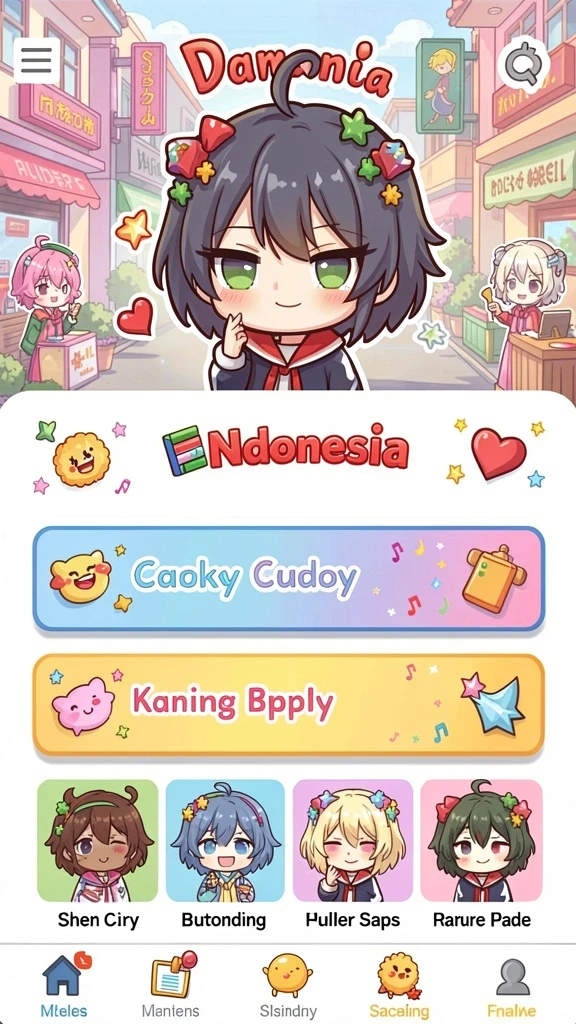View the Rarure Pade character card

click(481, 854)
